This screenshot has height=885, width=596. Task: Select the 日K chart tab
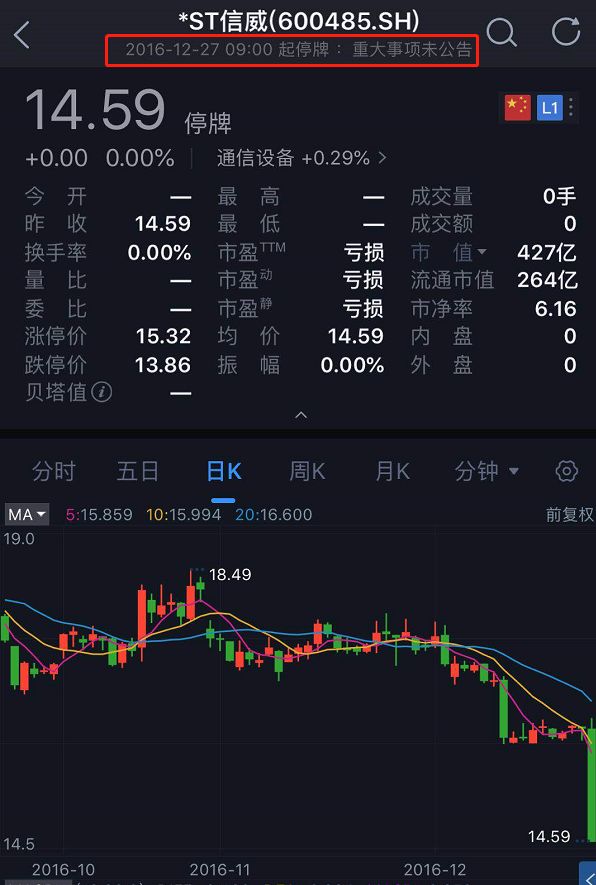tap(224, 471)
